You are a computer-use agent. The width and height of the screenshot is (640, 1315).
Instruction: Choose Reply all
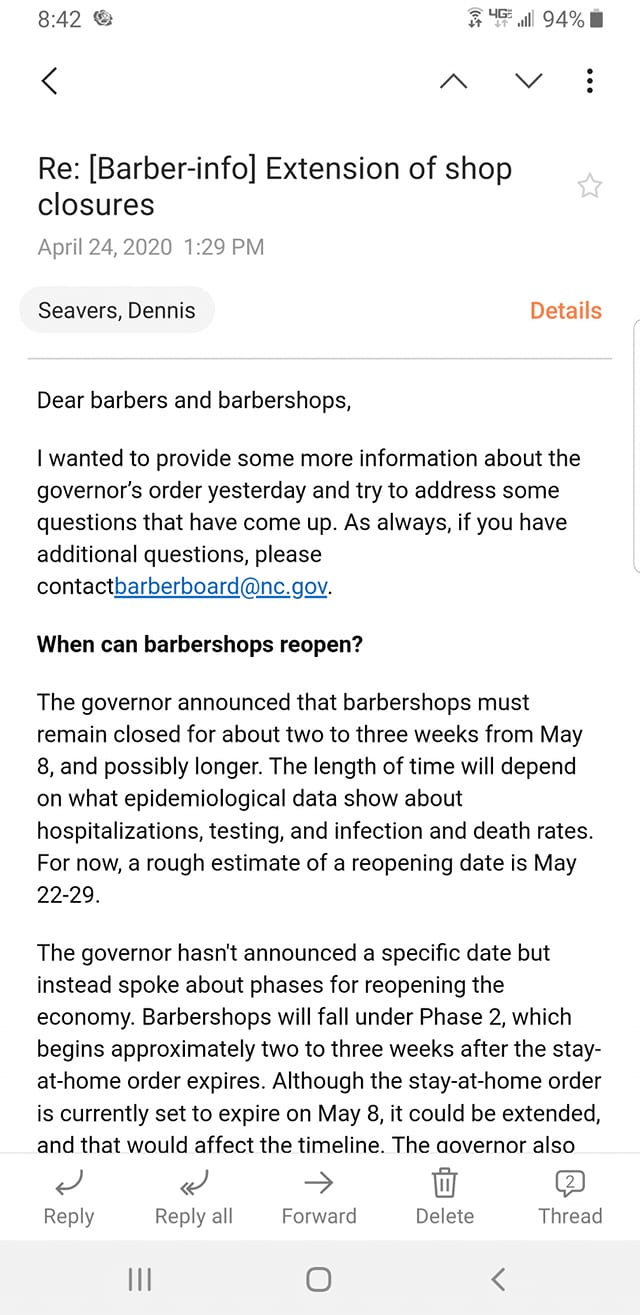(194, 1198)
